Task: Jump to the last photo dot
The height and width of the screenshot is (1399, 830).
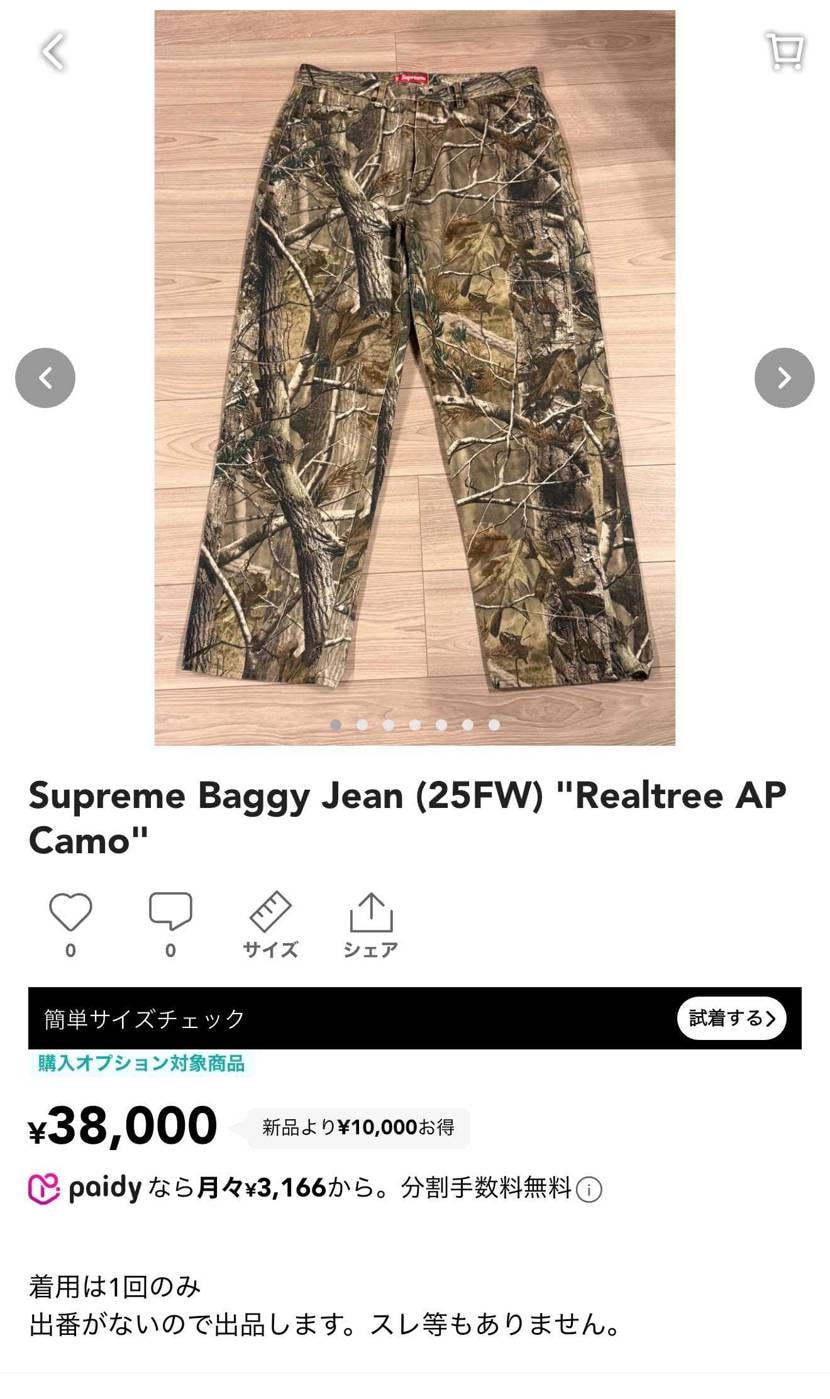Action: point(494,724)
